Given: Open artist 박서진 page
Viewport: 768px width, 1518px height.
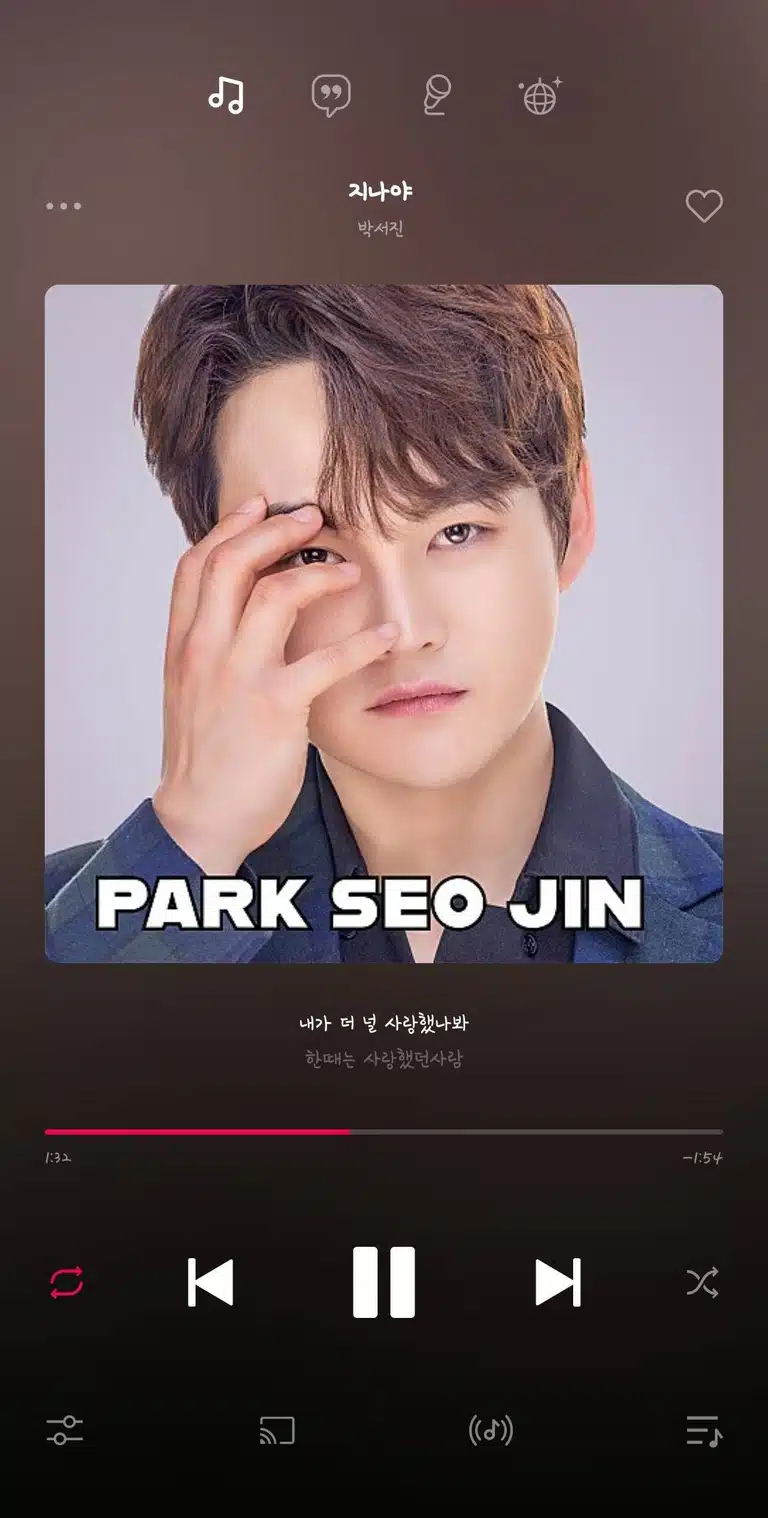Looking at the screenshot, I should point(381,228).
